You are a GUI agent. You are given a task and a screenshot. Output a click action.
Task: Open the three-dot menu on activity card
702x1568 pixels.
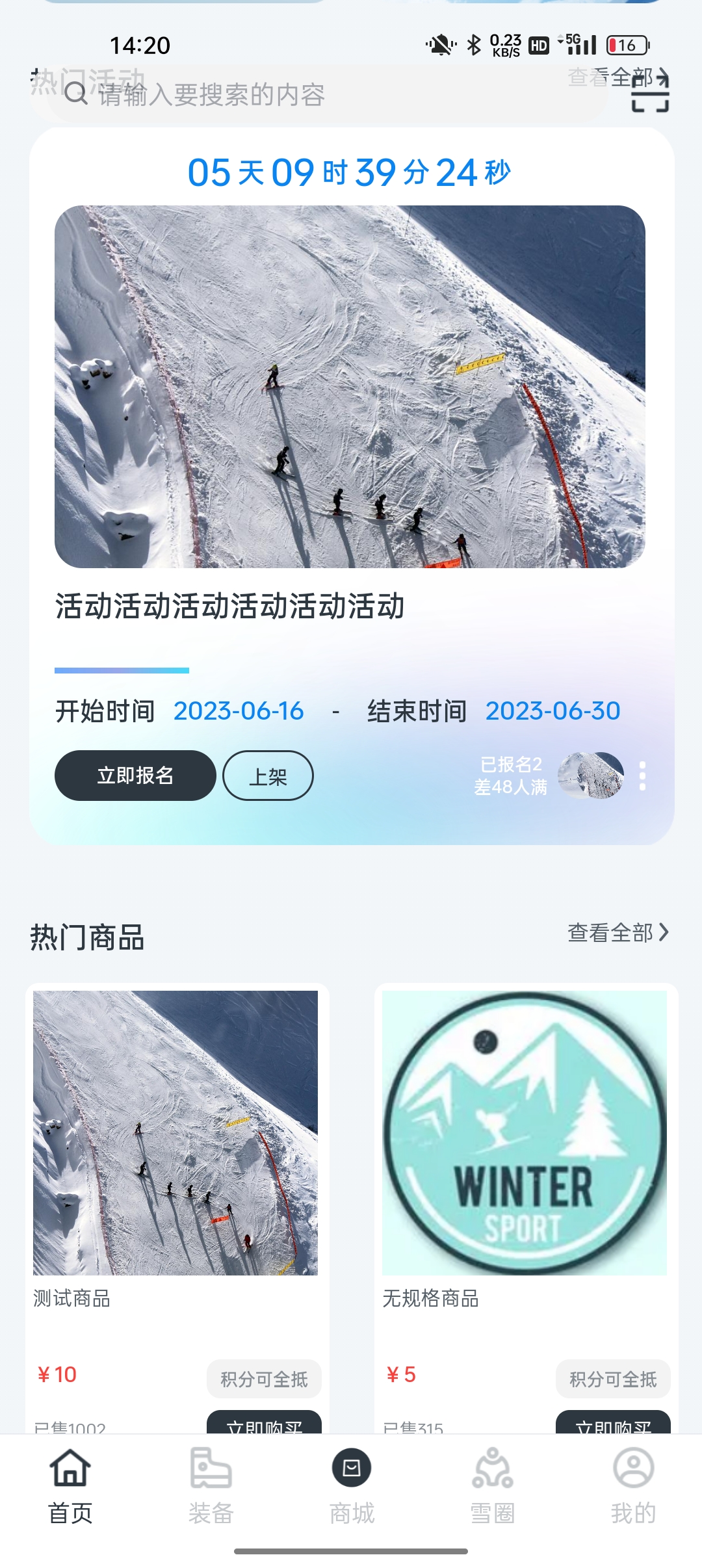643,776
